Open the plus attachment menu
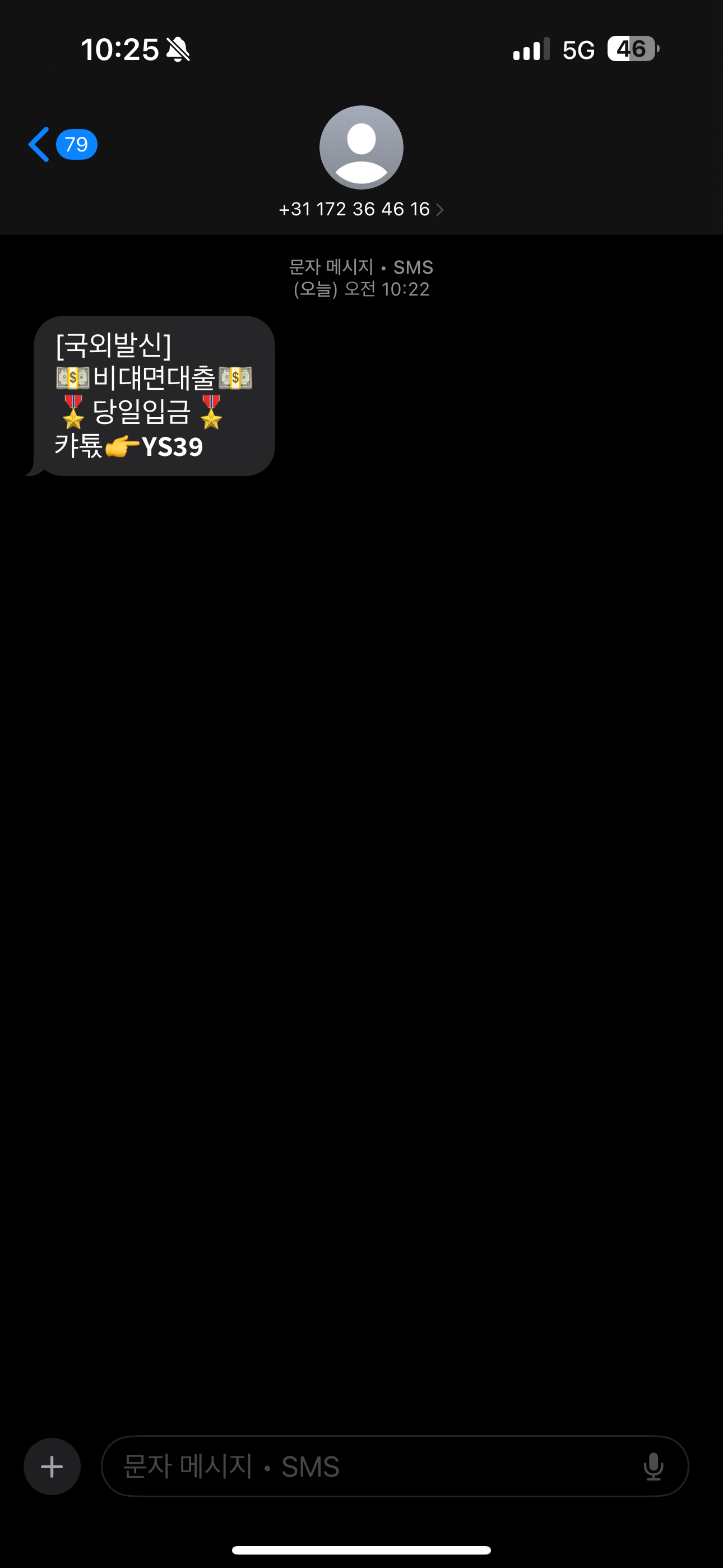The height and width of the screenshot is (1568, 723). pyautogui.click(x=52, y=1466)
